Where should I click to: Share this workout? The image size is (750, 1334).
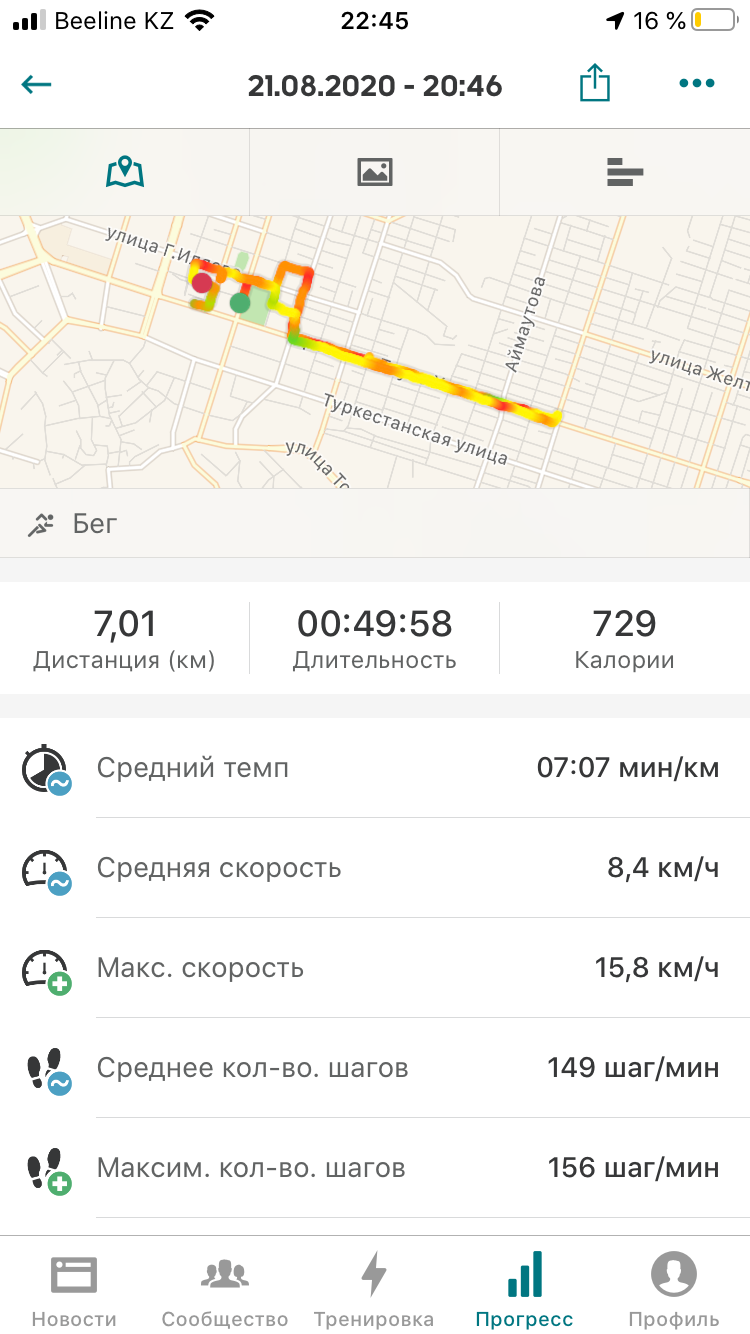tap(594, 84)
